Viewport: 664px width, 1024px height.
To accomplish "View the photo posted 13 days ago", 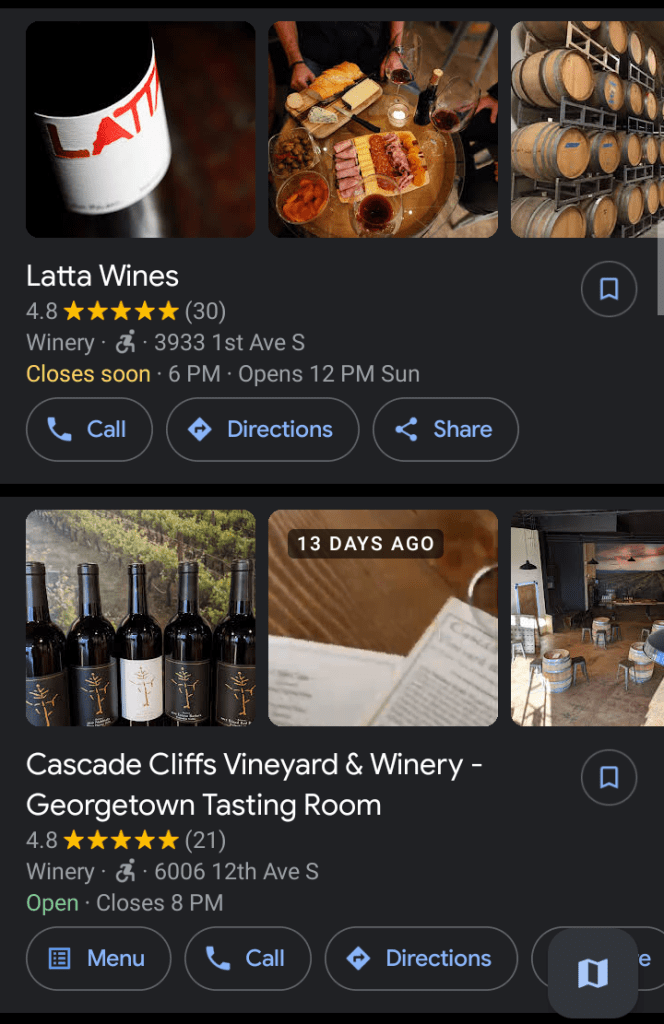I will (x=382, y=617).
